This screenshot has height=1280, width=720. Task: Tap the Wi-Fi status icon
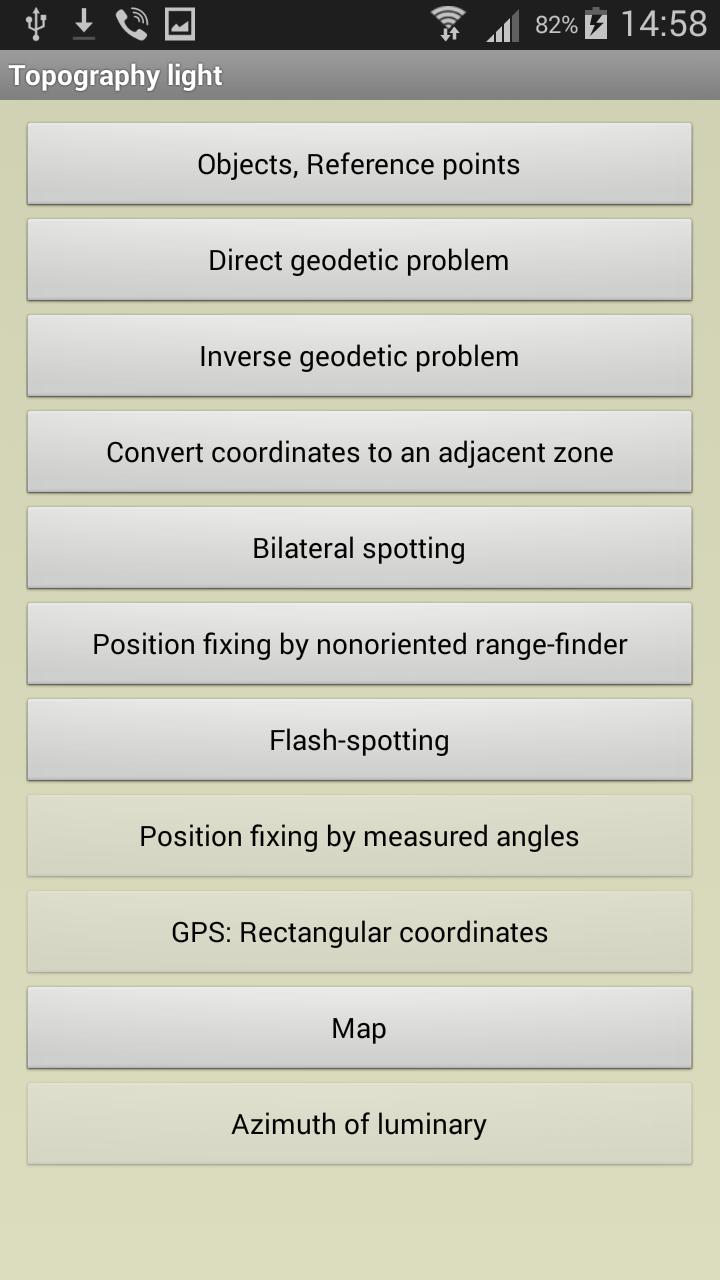coord(448,23)
